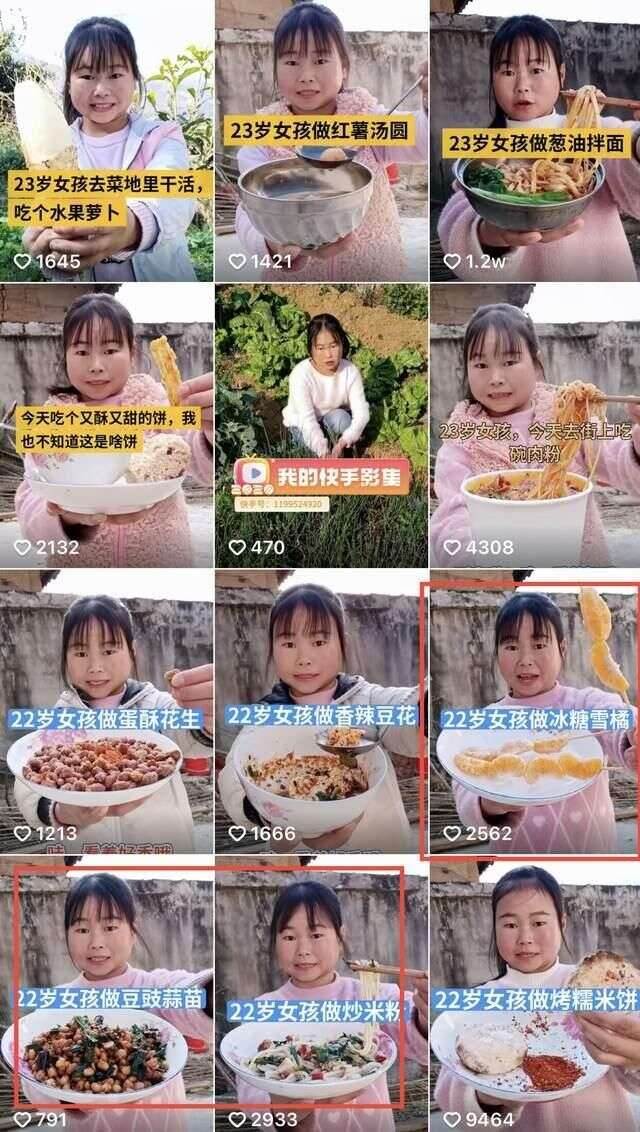This screenshot has width=640, height=1132.
Task: Open the 香辣豆花 video
Action: (x=320, y=710)
